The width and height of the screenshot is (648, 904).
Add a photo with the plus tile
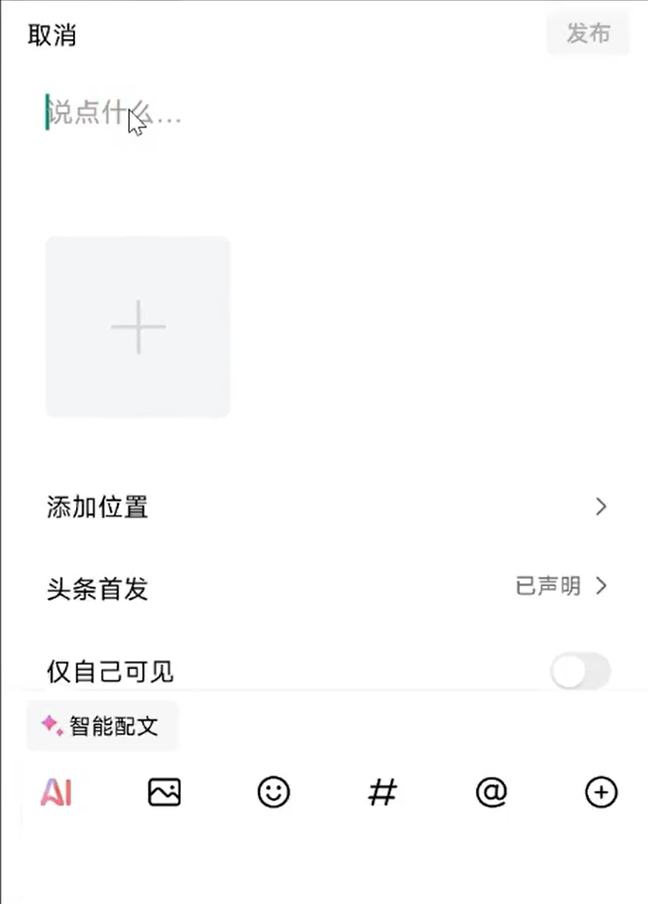pyautogui.click(x=138, y=327)
